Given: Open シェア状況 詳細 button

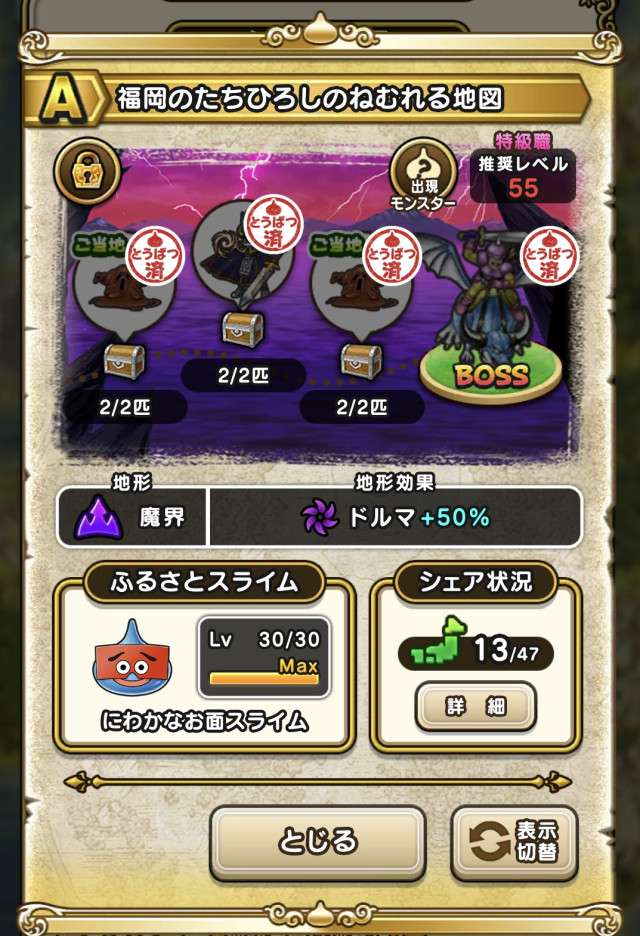Looking at the screenshot, I should coord(475,707).
